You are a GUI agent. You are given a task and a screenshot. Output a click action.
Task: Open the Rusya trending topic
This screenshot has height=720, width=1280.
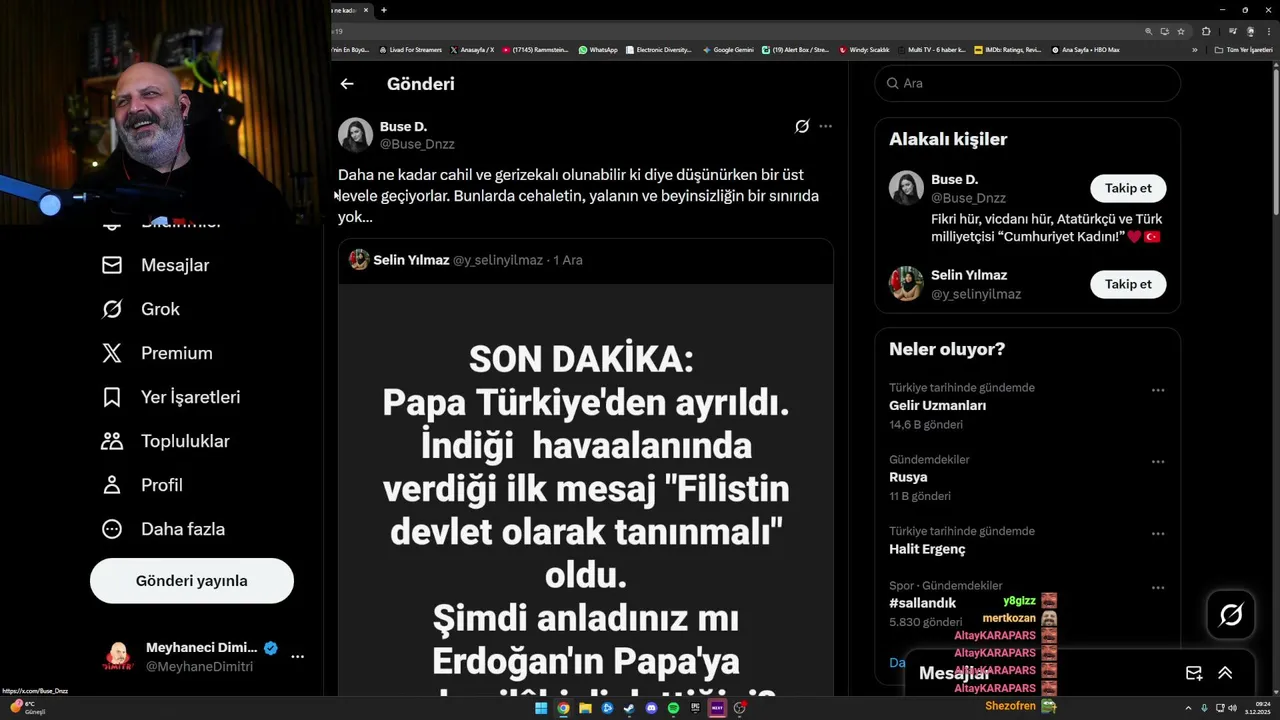tap(908, 477)
